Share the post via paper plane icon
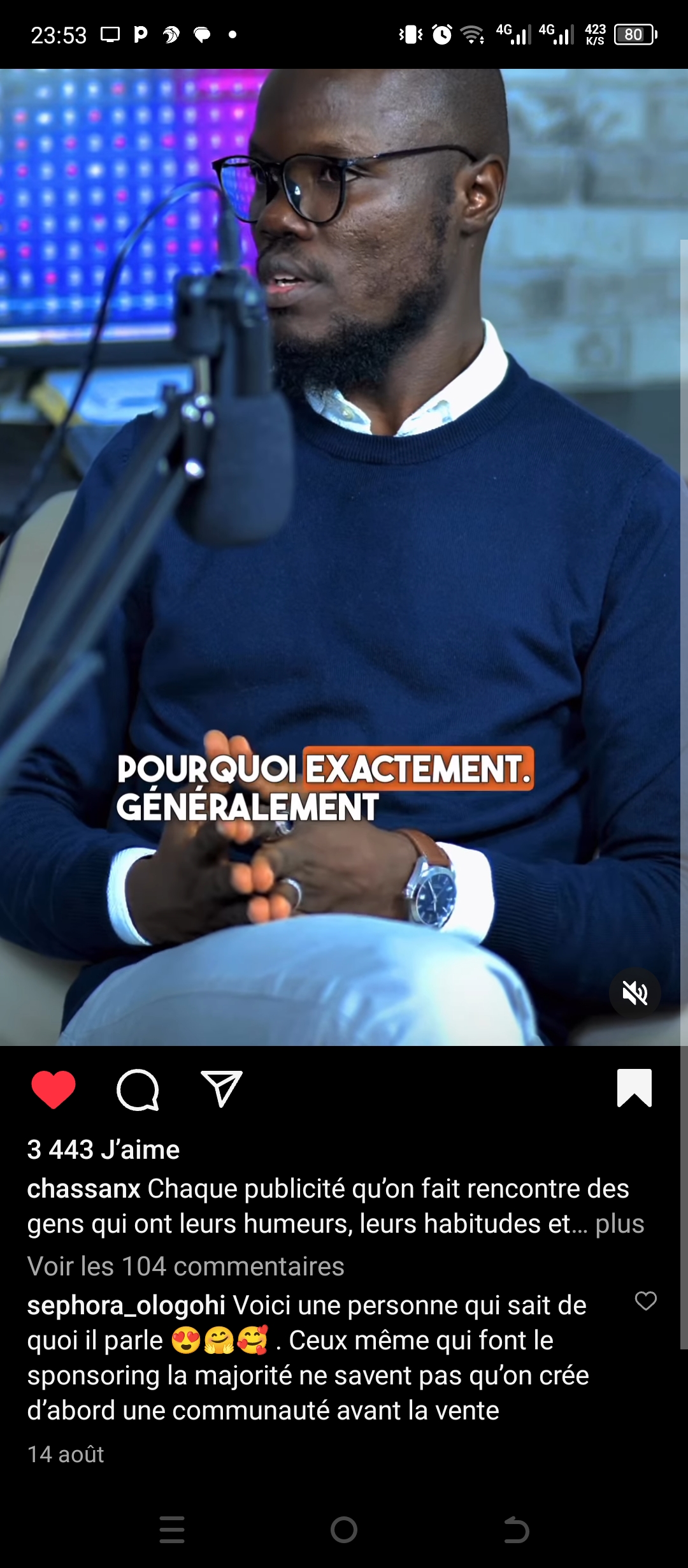This screenshot has height=1568, width=688. tap(221, 1088)
